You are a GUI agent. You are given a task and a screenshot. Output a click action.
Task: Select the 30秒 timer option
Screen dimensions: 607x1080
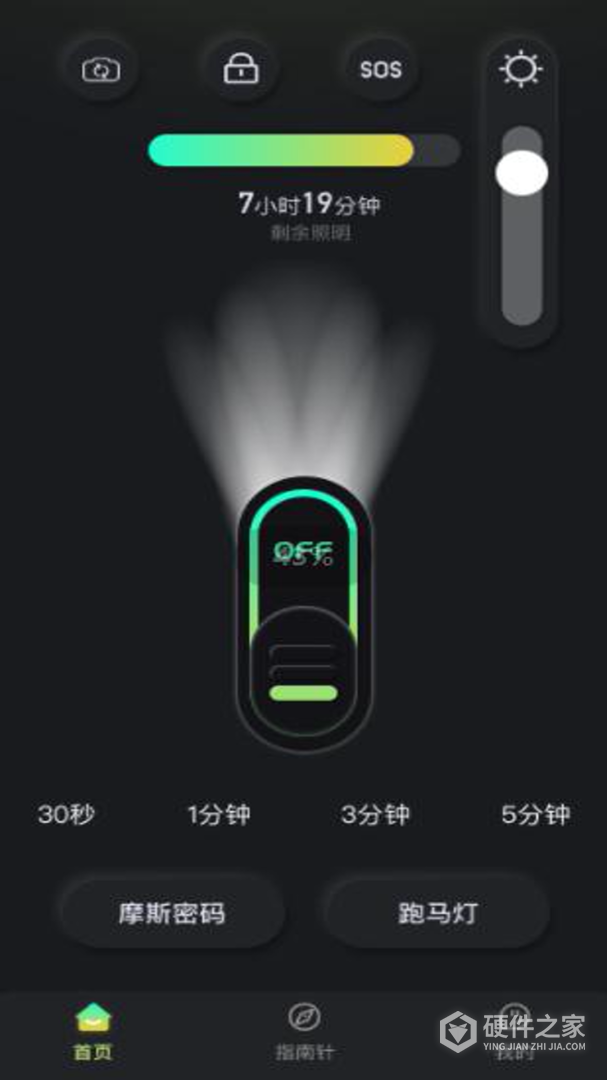click(x=67, y=814)
